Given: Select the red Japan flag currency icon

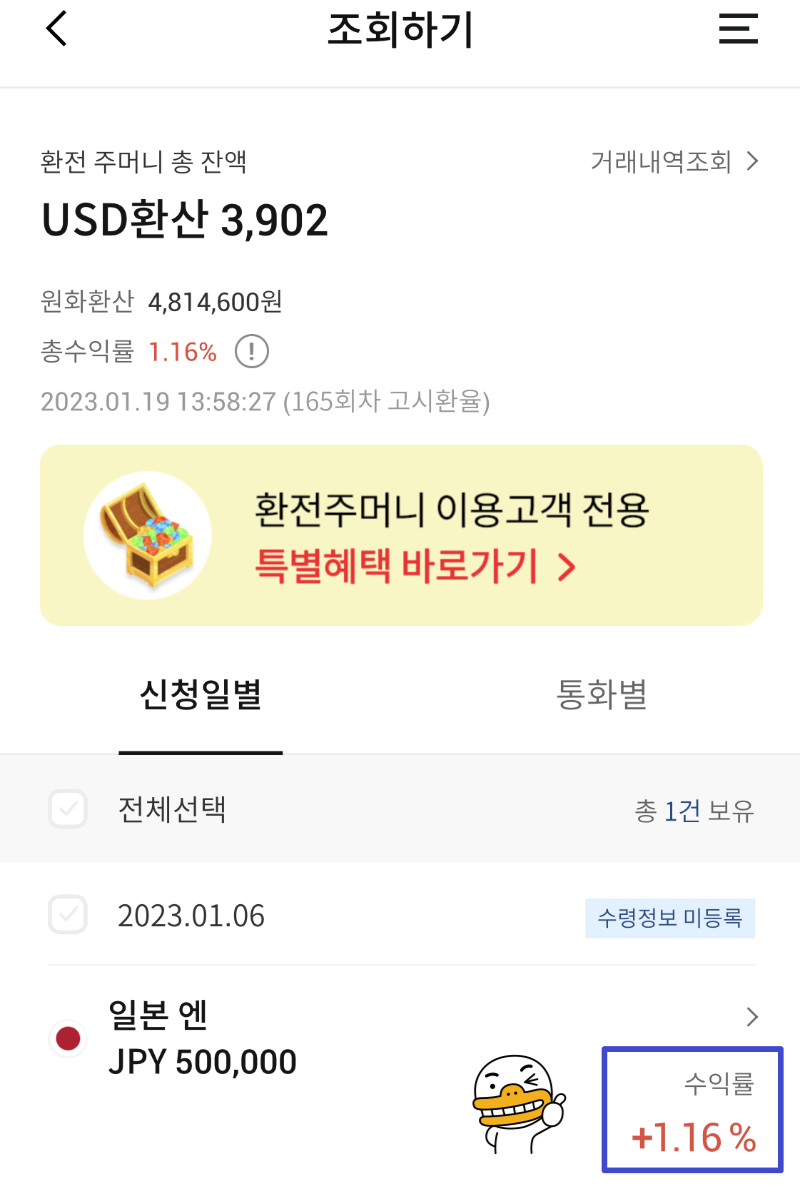Looking at the screenshot, I should click(67, 1039).
